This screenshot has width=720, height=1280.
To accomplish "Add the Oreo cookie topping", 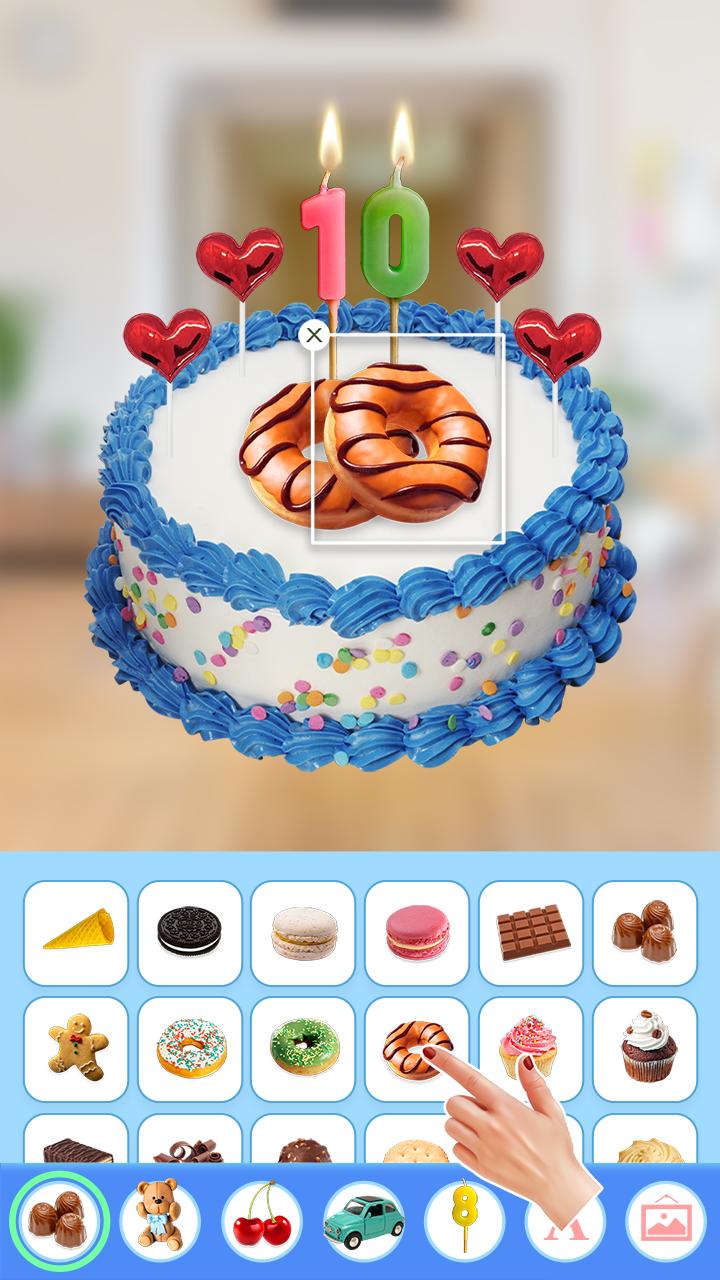I will [190, 933].
